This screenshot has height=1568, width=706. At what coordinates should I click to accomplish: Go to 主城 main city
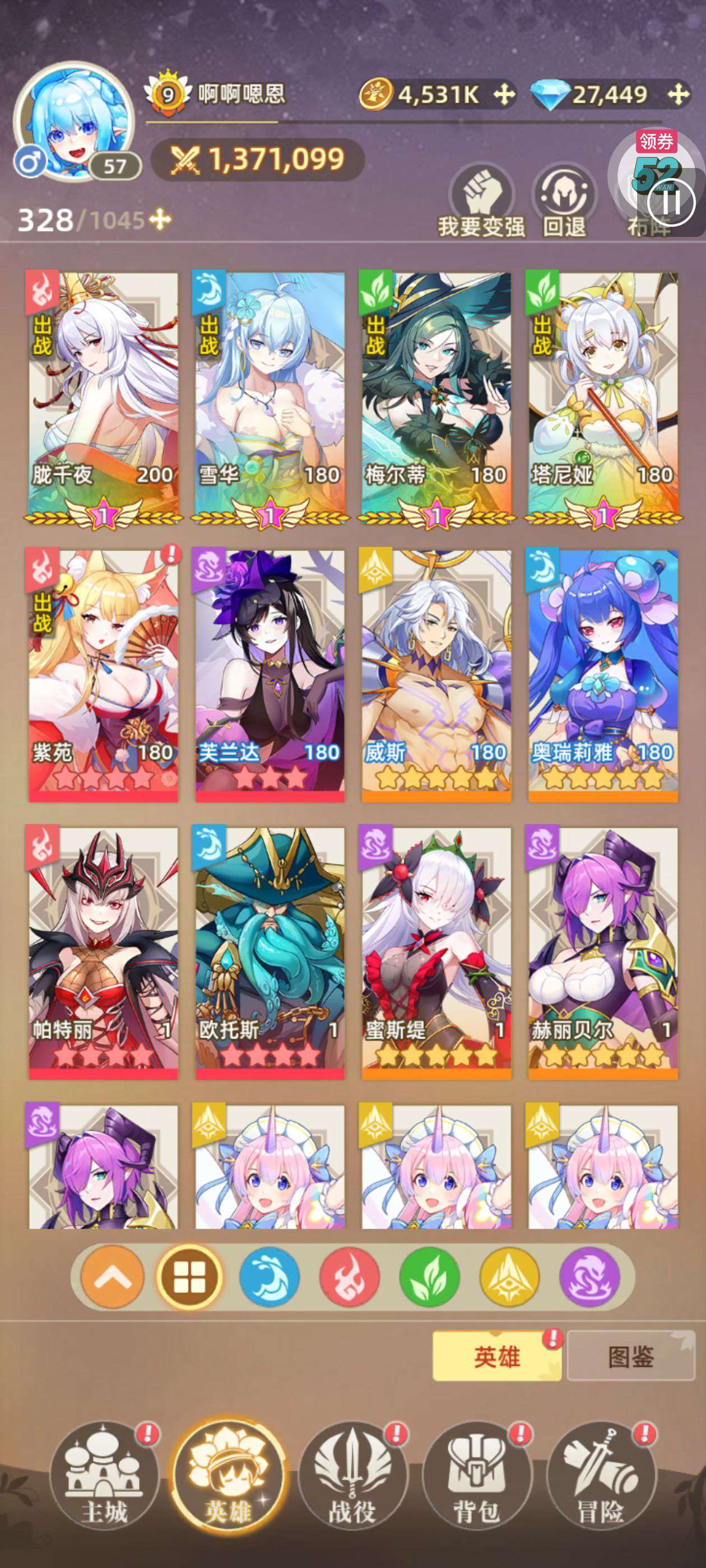pyautogui.click(x=104, y=1477)
